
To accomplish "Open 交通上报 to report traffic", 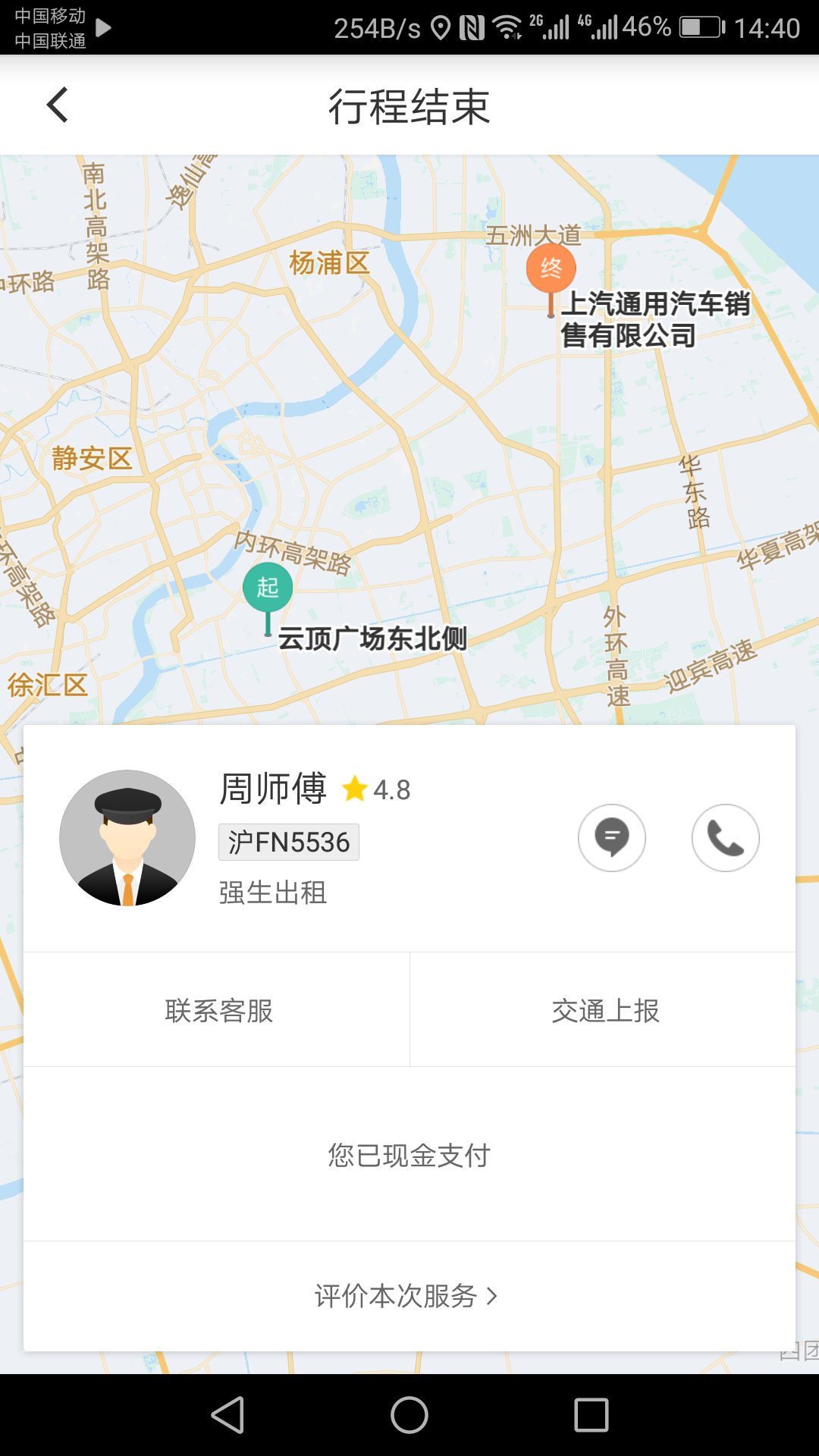I will [x=604, y=1010].
